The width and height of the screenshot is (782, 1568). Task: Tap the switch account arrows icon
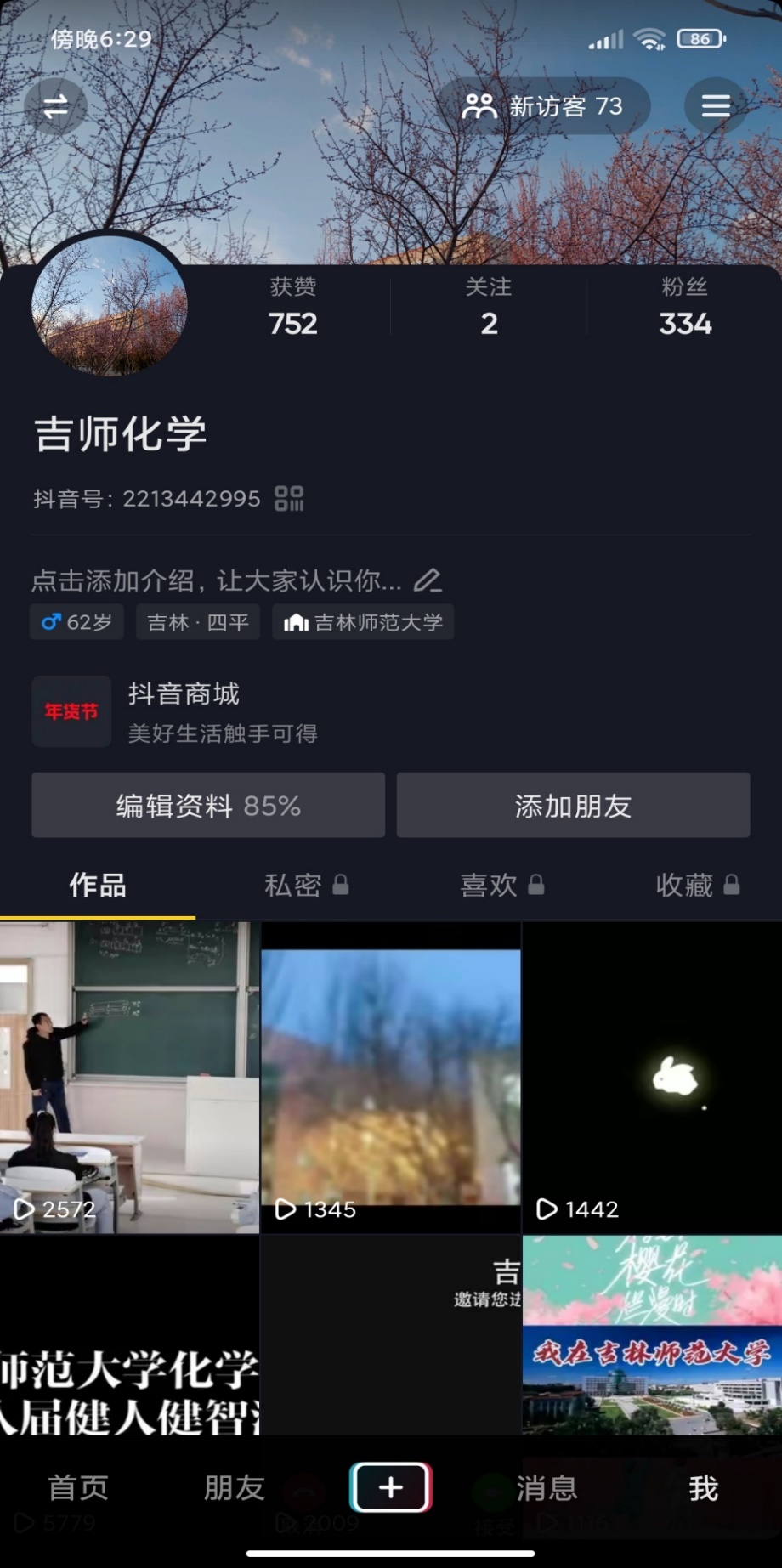55,106
